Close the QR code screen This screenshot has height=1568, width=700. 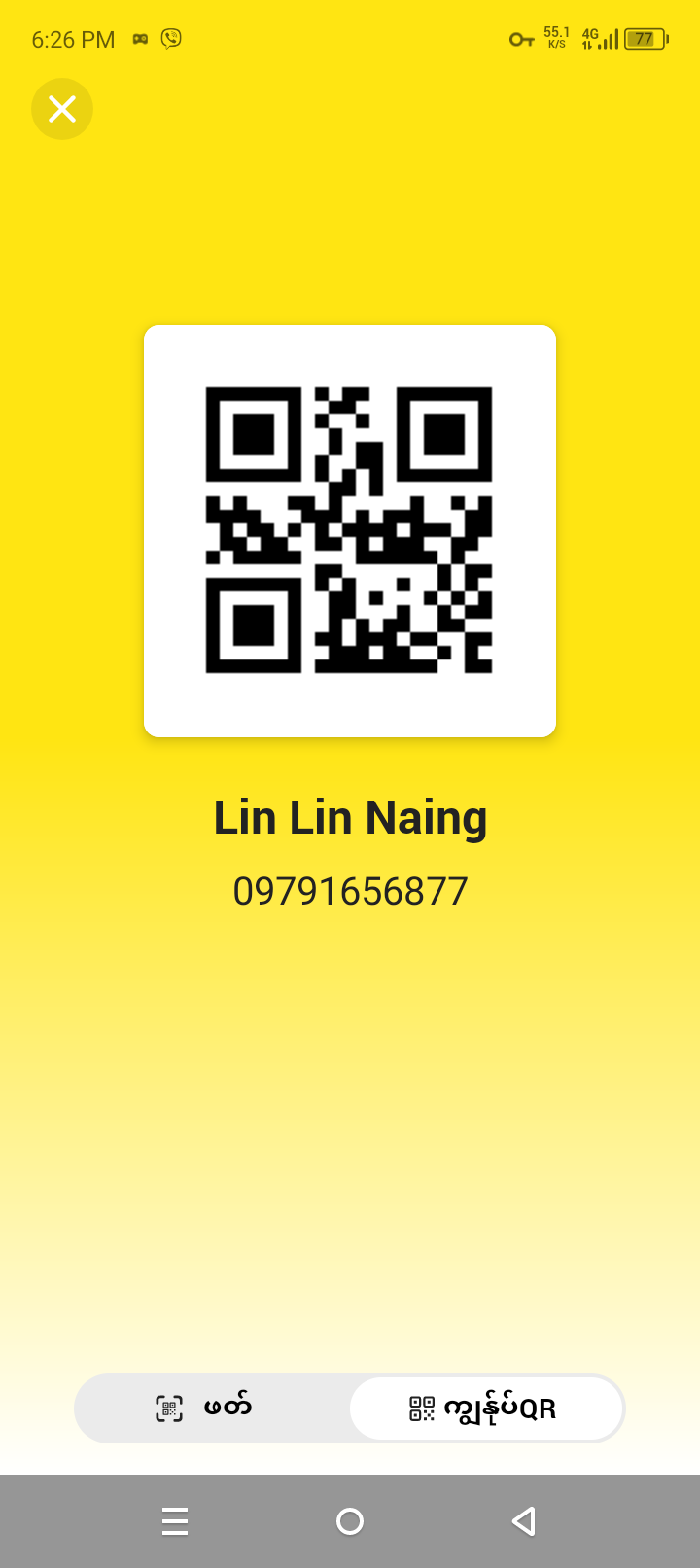pyautogui.click(x=62, y=109)
